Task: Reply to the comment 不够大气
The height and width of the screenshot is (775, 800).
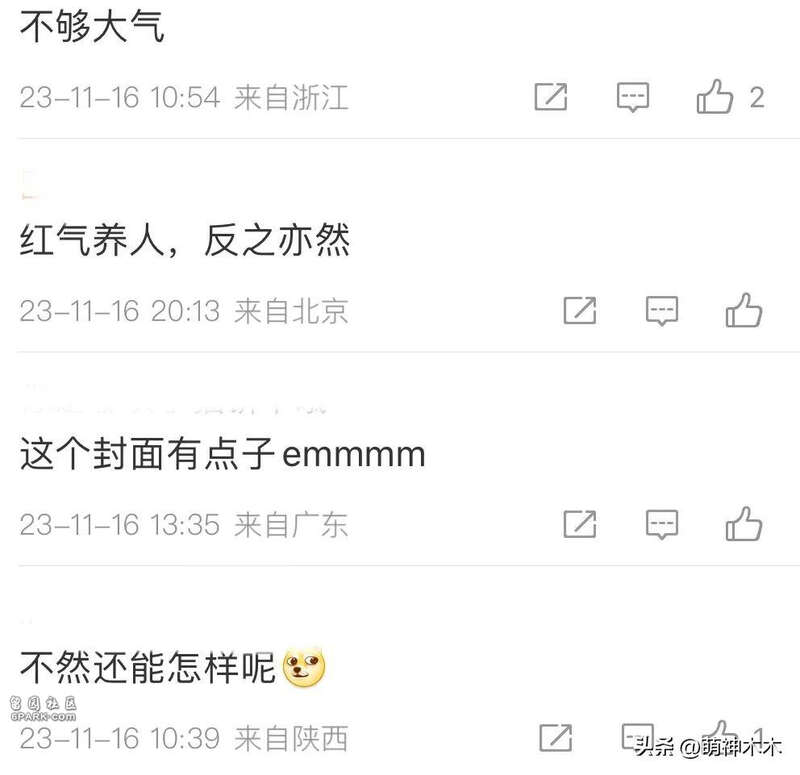Action: point(633,97)
